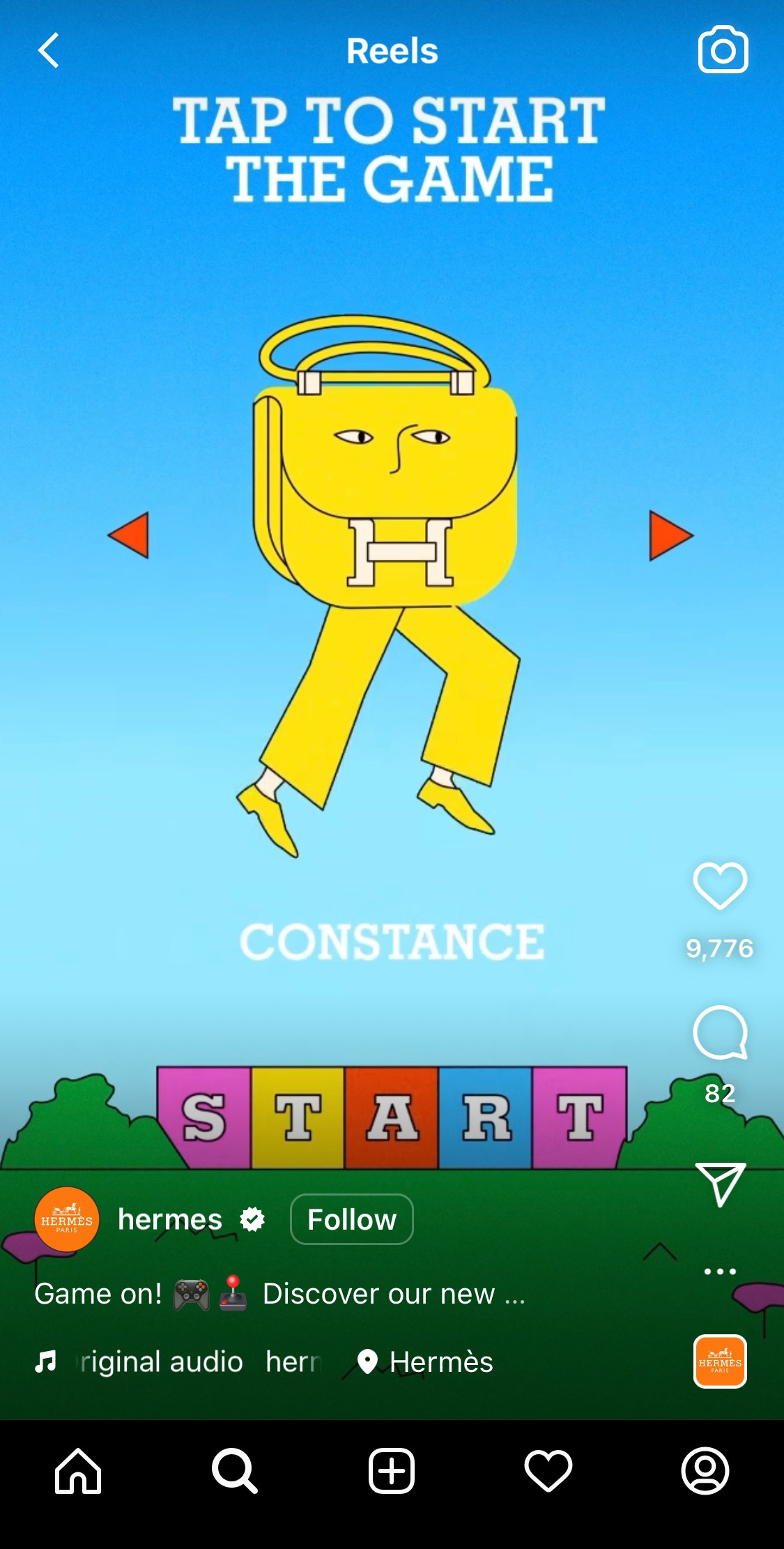Create a new post with plus tab

tap(392, 1471)
